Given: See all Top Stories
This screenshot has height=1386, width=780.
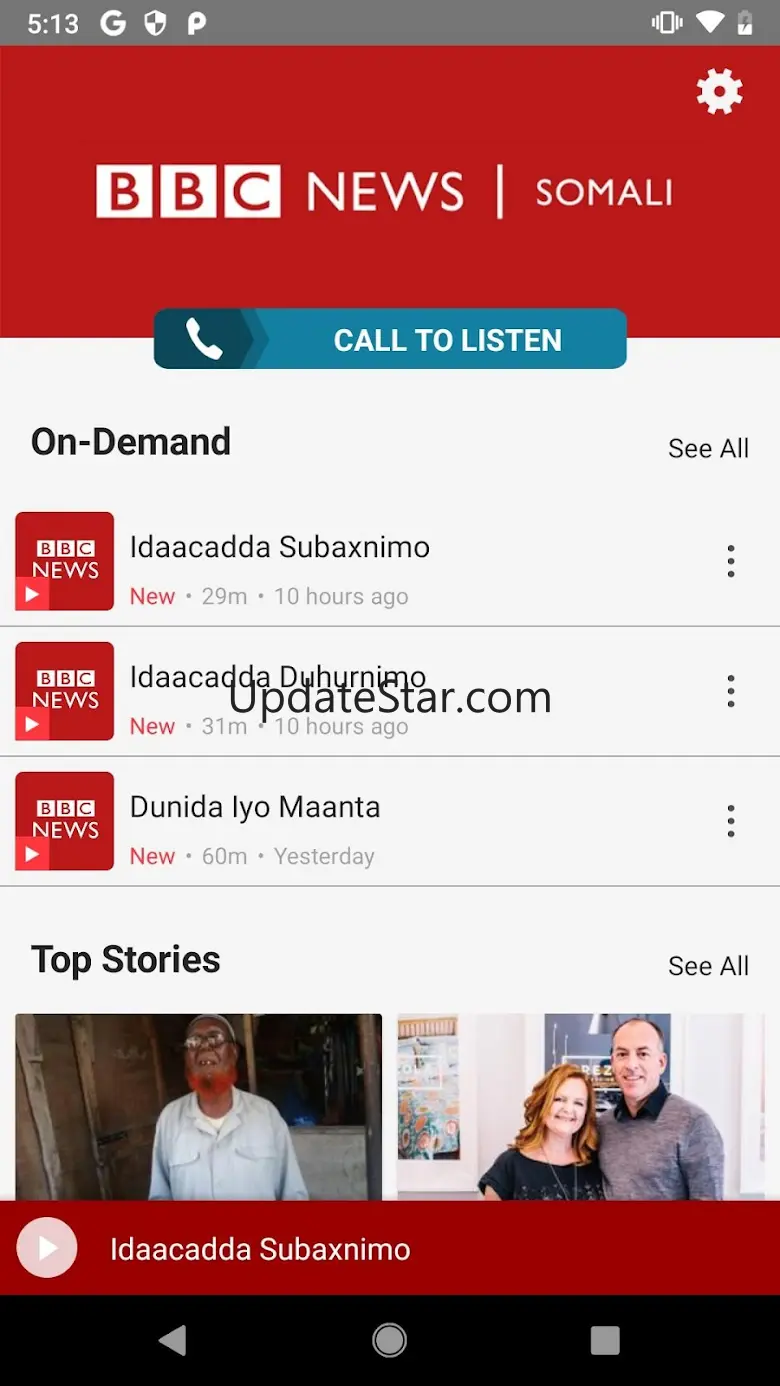Looking at the screenshot, I should pos(708,966).
